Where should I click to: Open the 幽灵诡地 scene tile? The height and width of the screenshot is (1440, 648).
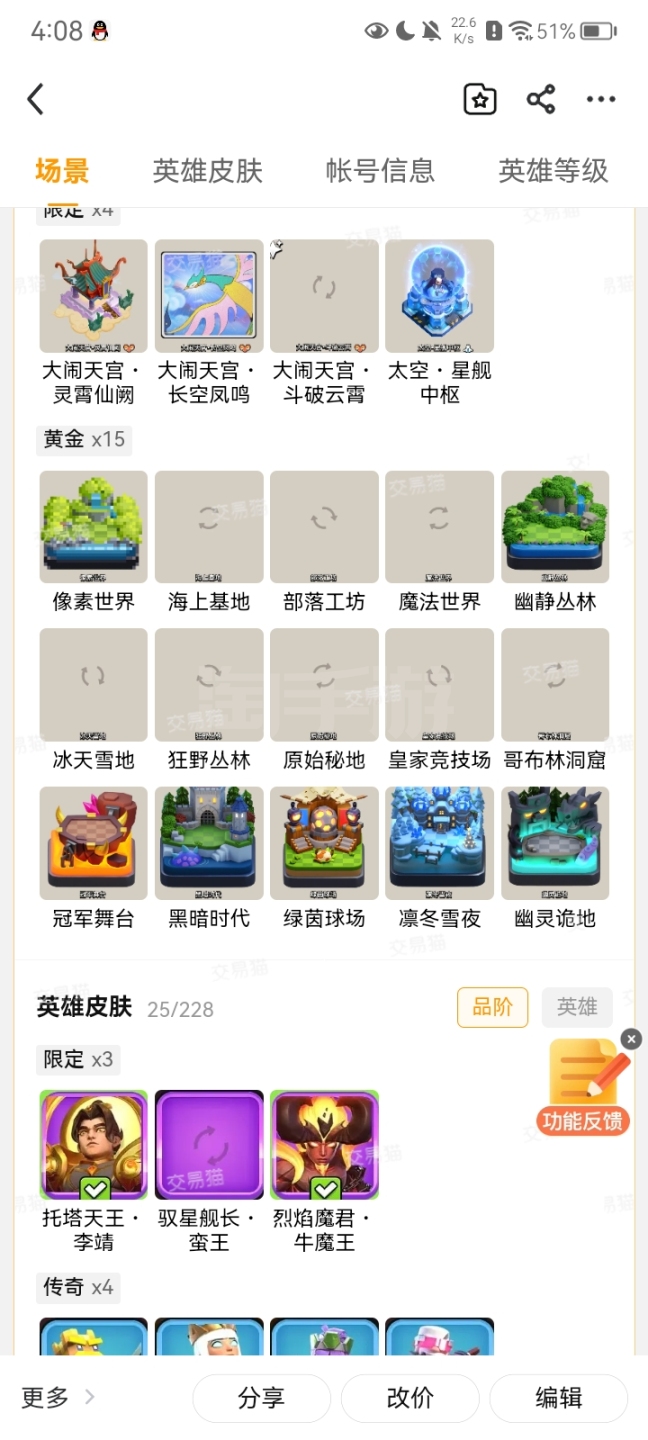pyautogui.click(x=555, y=843)
